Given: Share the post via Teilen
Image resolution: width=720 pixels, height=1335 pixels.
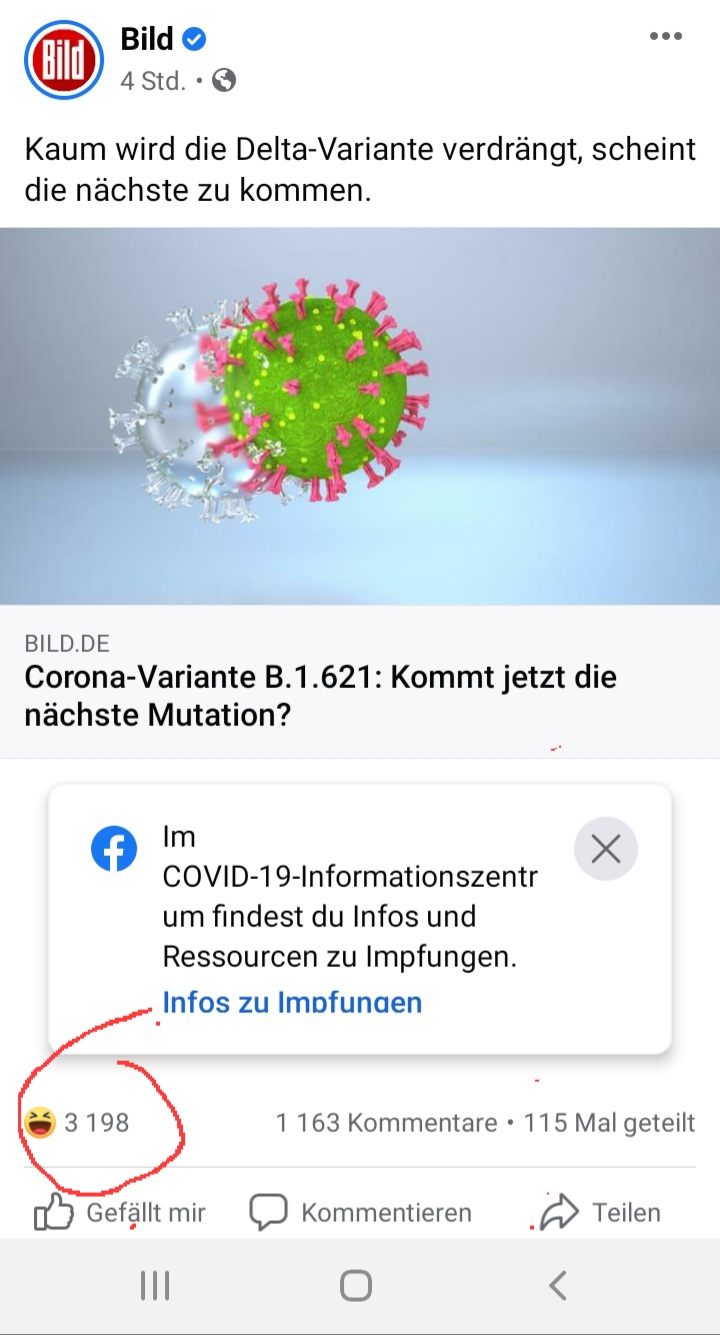Looking at the screenshot, I should pyautogui.click(x=600, y=1213).
